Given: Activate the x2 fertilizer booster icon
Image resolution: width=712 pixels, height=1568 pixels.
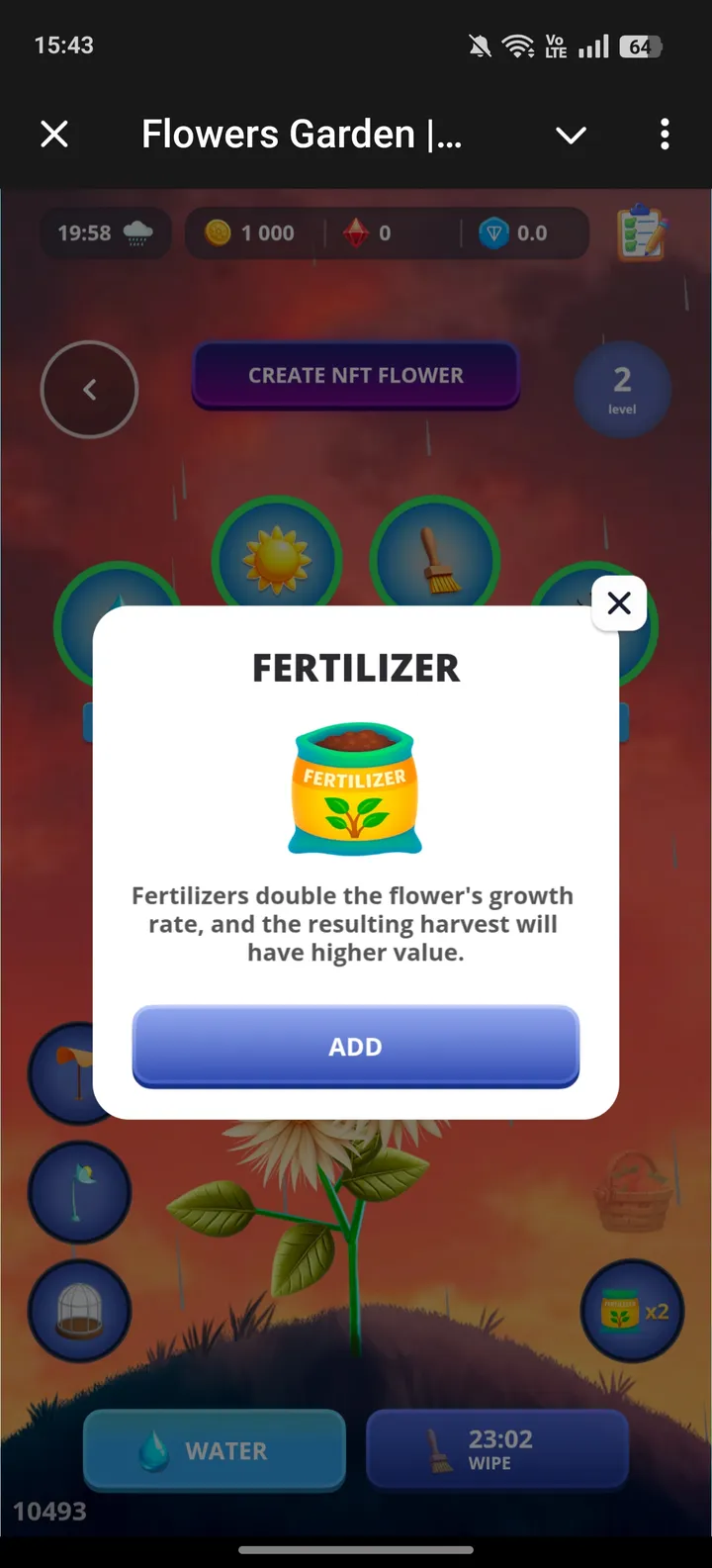Looking at the screenshot, I should (x=632, y=1310).
